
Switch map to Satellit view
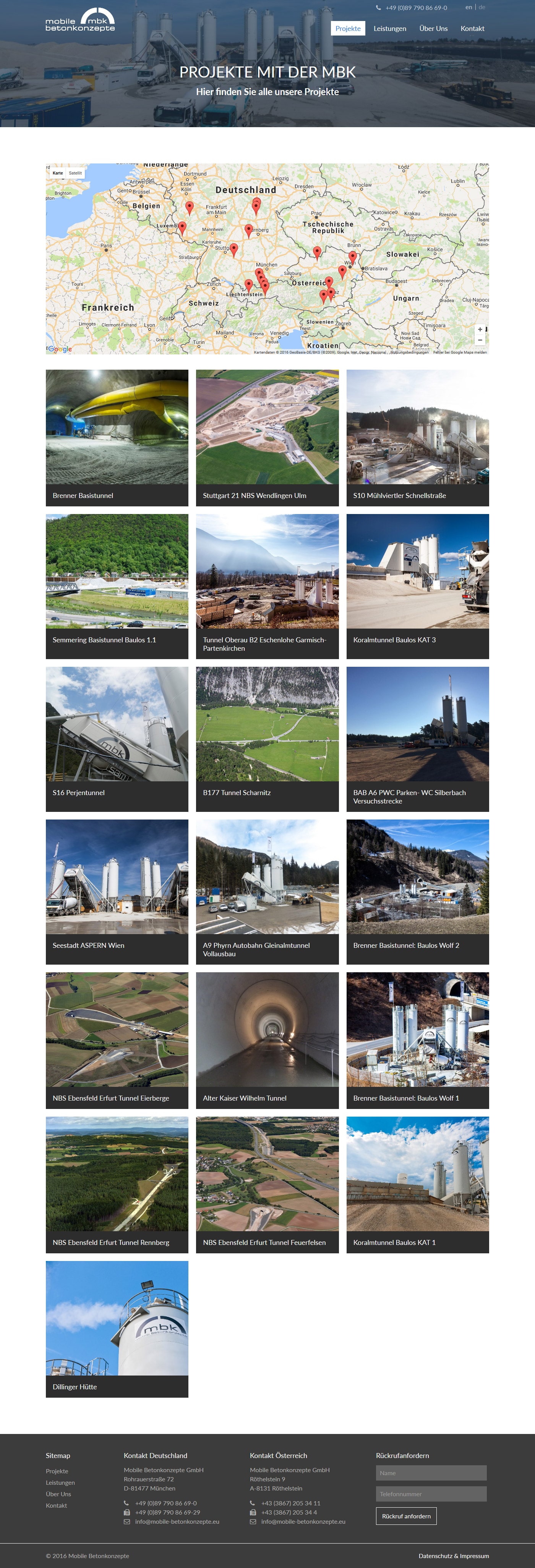pyautogui.click(x=75, y=173)
